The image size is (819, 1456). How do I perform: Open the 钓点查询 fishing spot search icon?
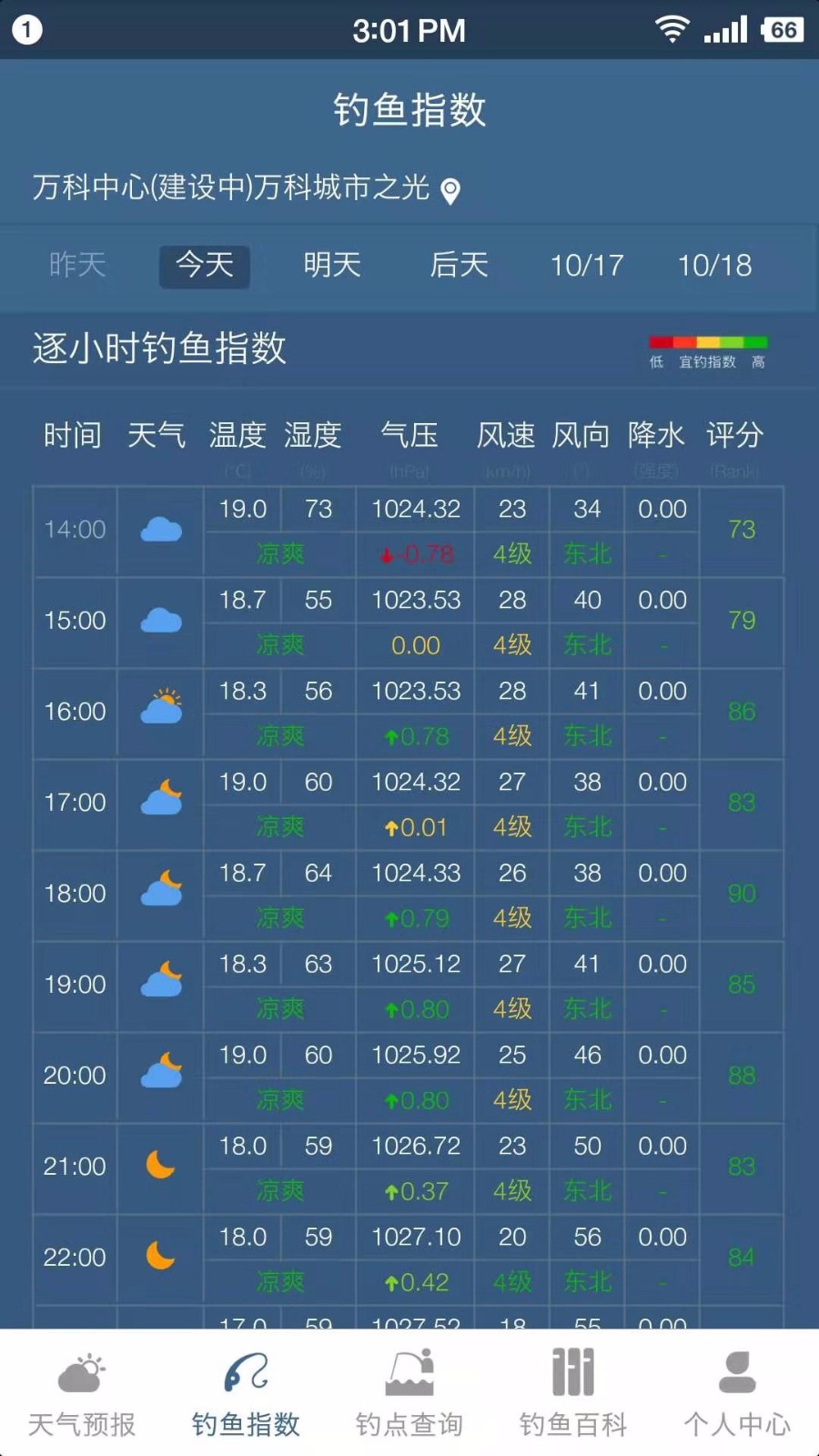tap(409, 1383)
